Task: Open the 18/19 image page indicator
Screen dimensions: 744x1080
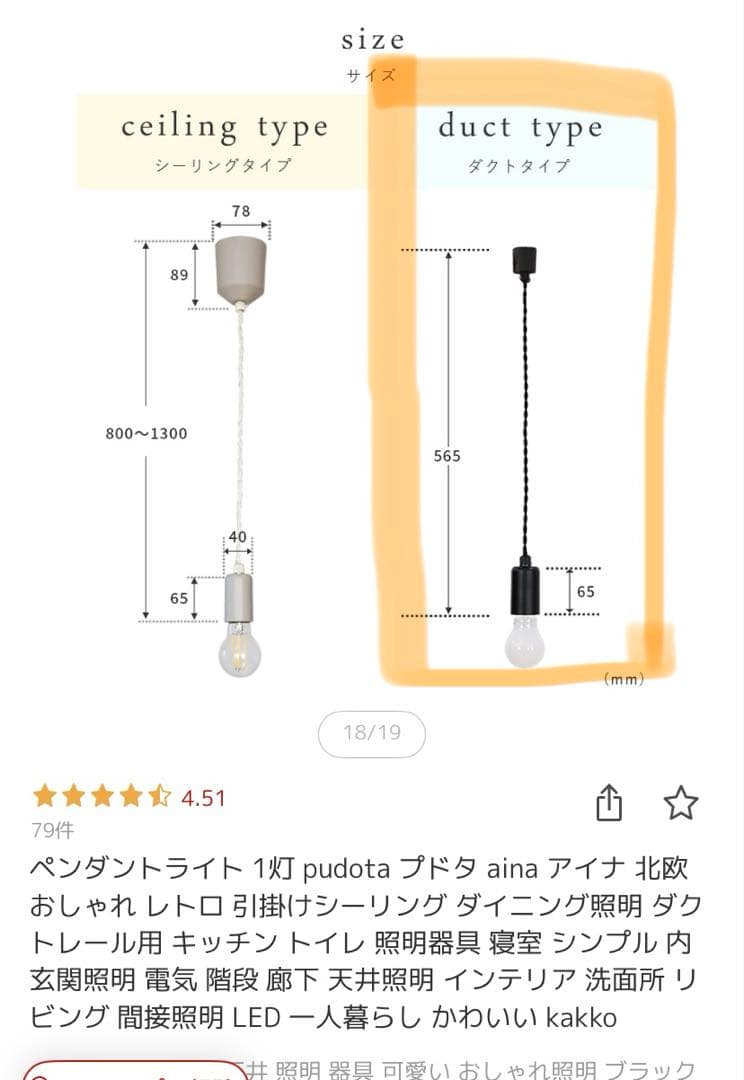Action: point(372,731)
